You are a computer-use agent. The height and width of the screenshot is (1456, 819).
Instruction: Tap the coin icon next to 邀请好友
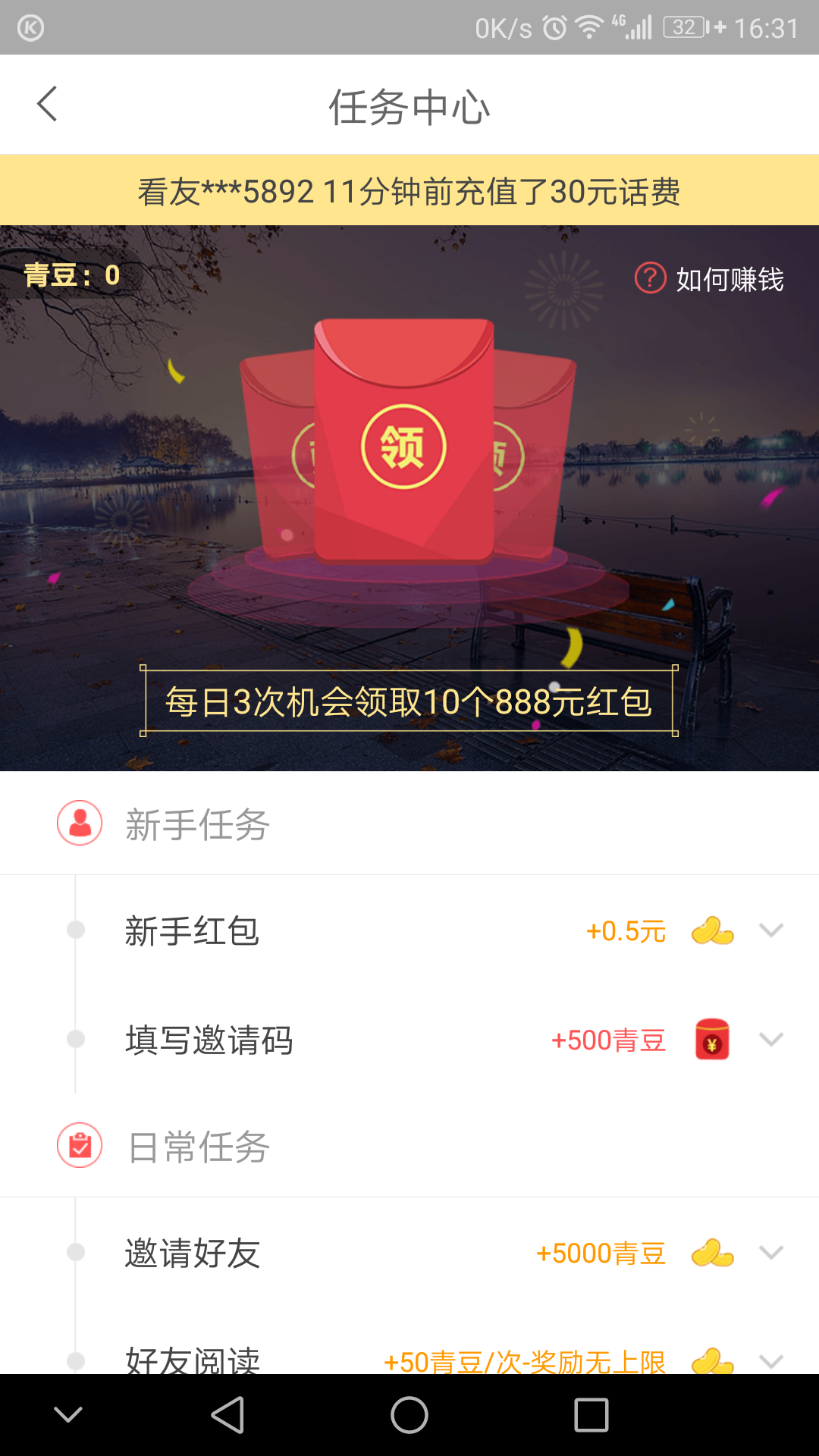pyautogui.click(x=711, y=1253)
